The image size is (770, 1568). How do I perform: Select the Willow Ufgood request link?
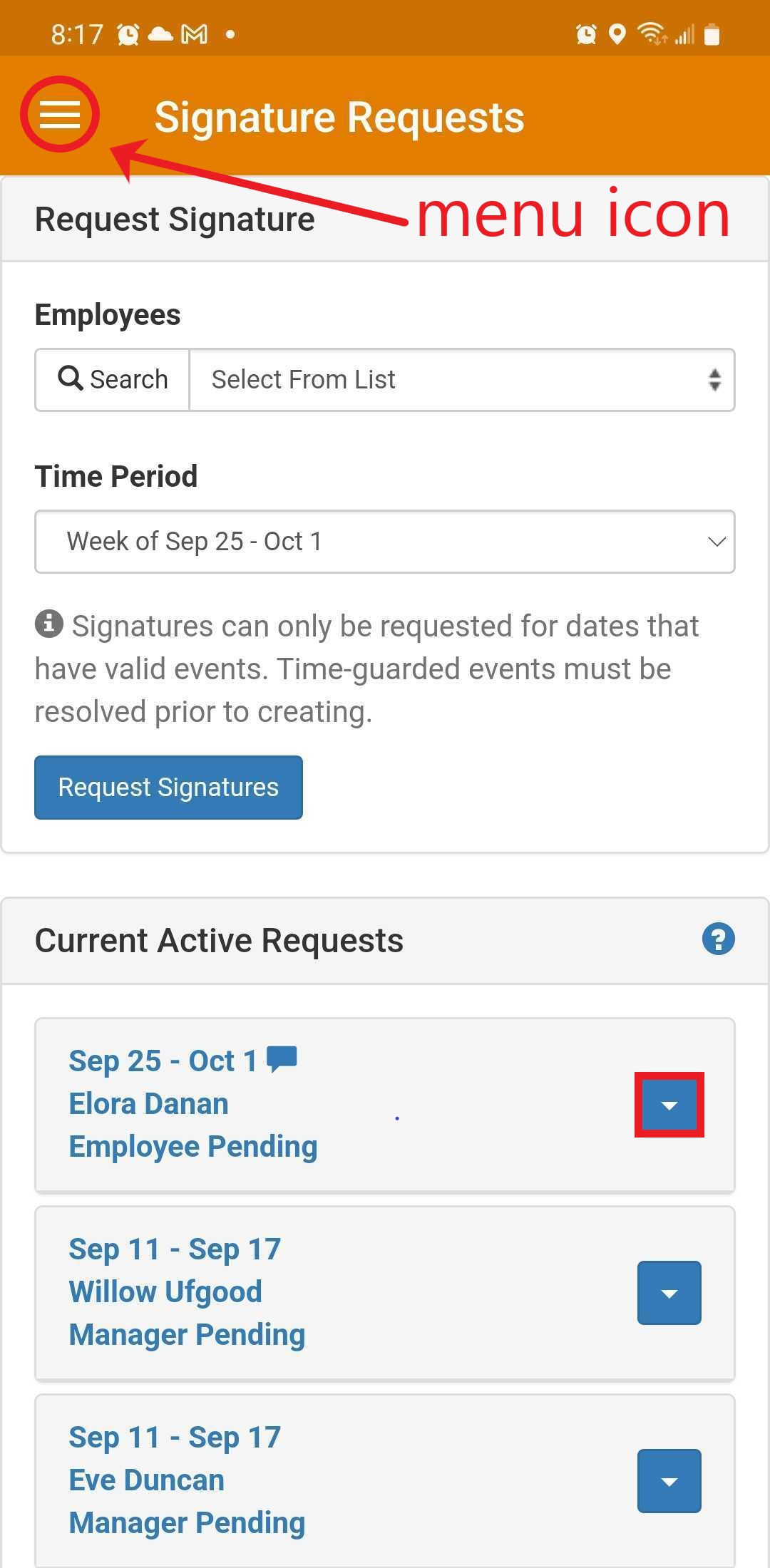click(x=165, y=1291)
